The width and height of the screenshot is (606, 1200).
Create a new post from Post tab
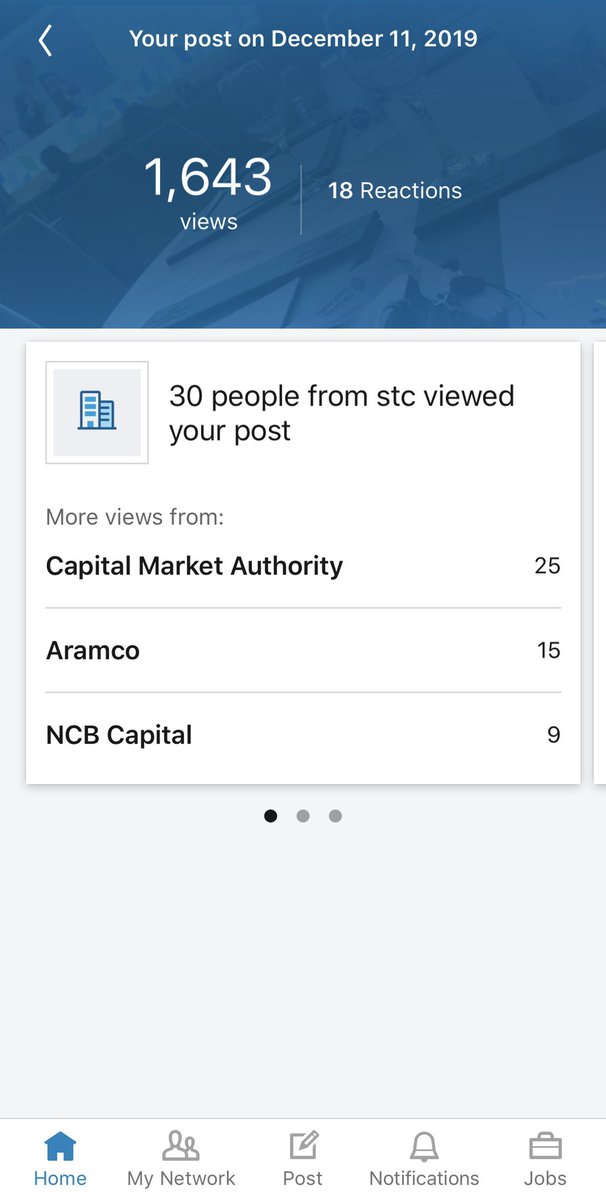(303, 1159)
